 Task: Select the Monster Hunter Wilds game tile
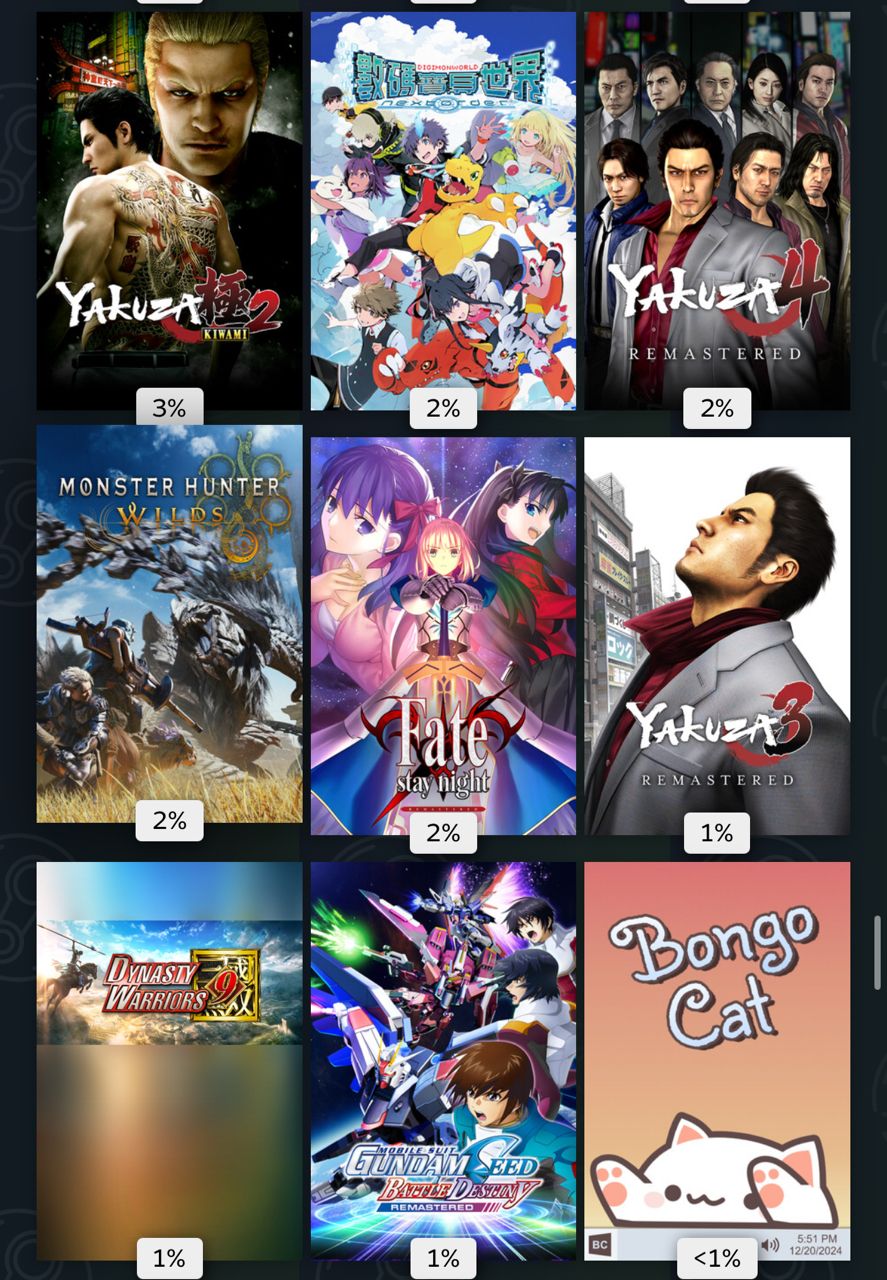coord(169,623)
